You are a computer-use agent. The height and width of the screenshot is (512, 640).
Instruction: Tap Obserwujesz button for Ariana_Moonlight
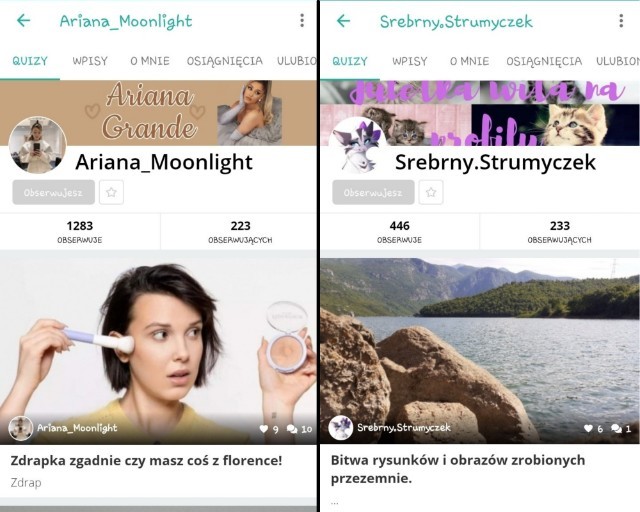[x=53, y=192]
